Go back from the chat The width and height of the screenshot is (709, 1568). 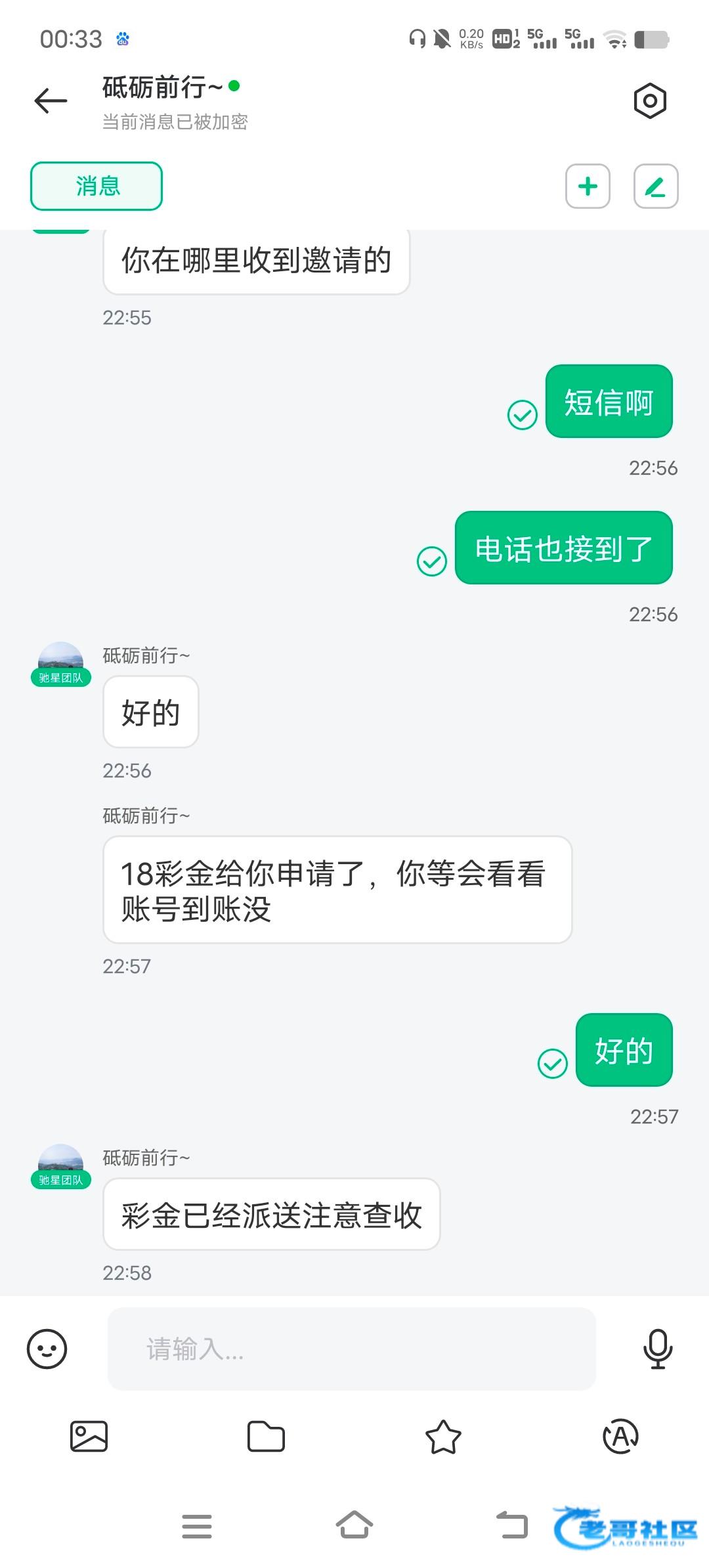pos(51,101)
